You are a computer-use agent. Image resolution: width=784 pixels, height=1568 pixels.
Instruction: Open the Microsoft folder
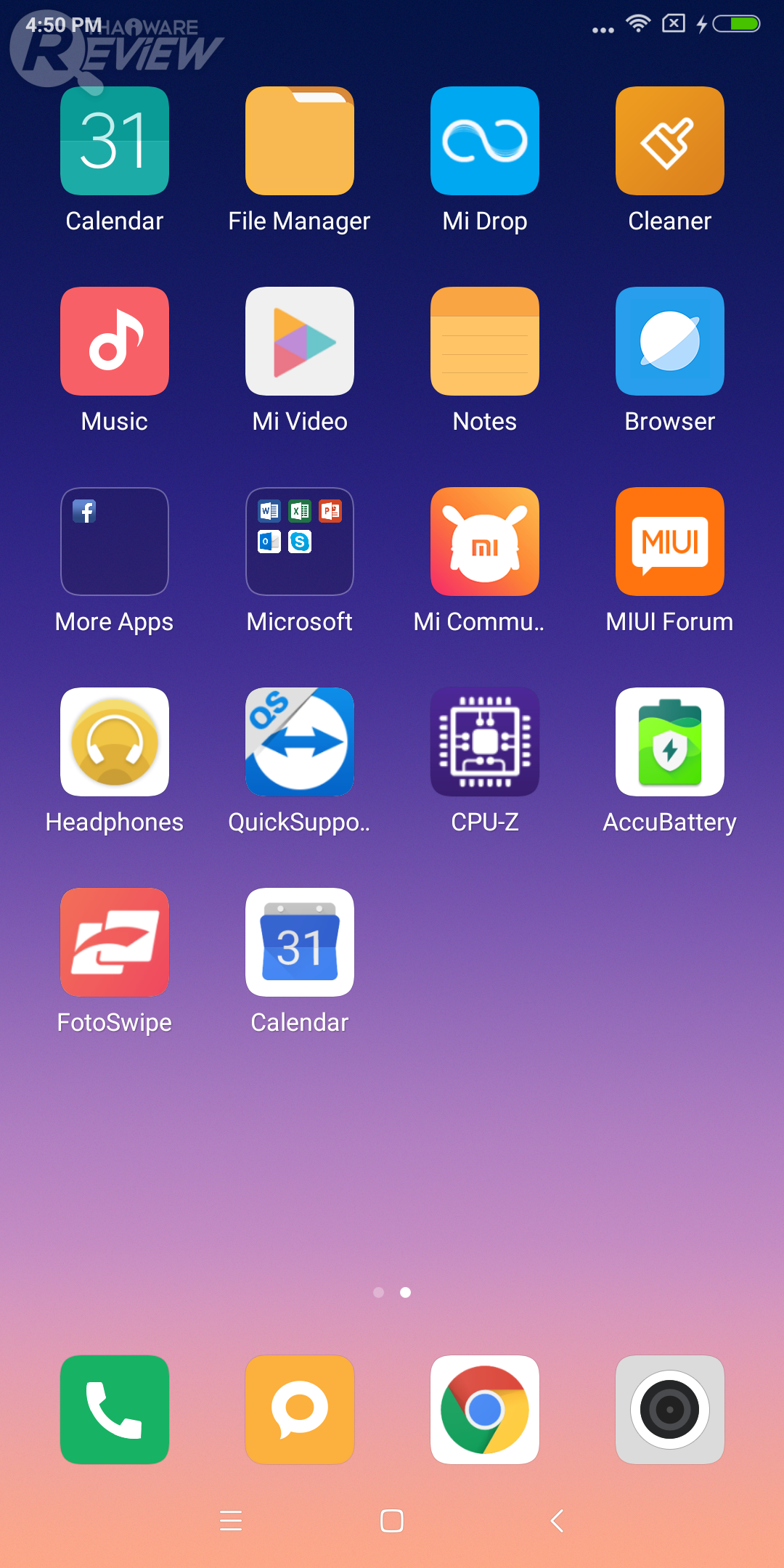(299, 542)
